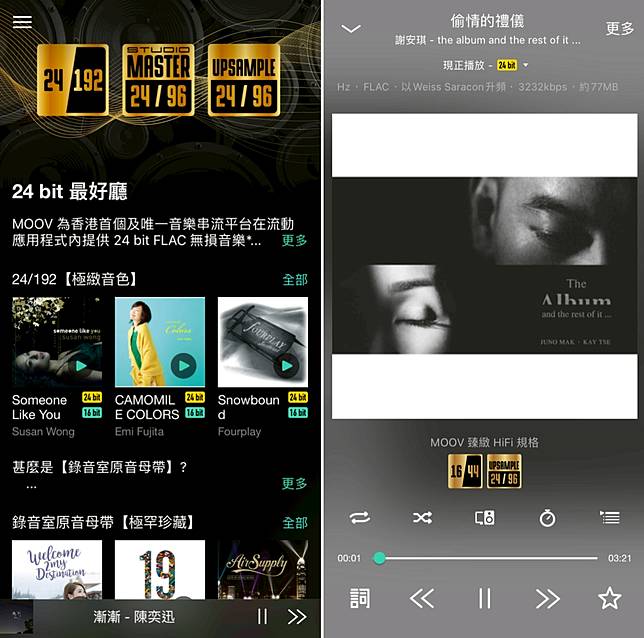Screen dimensions: 644x638
Task: Open the hamburger drawer menu
Action: 22,21
